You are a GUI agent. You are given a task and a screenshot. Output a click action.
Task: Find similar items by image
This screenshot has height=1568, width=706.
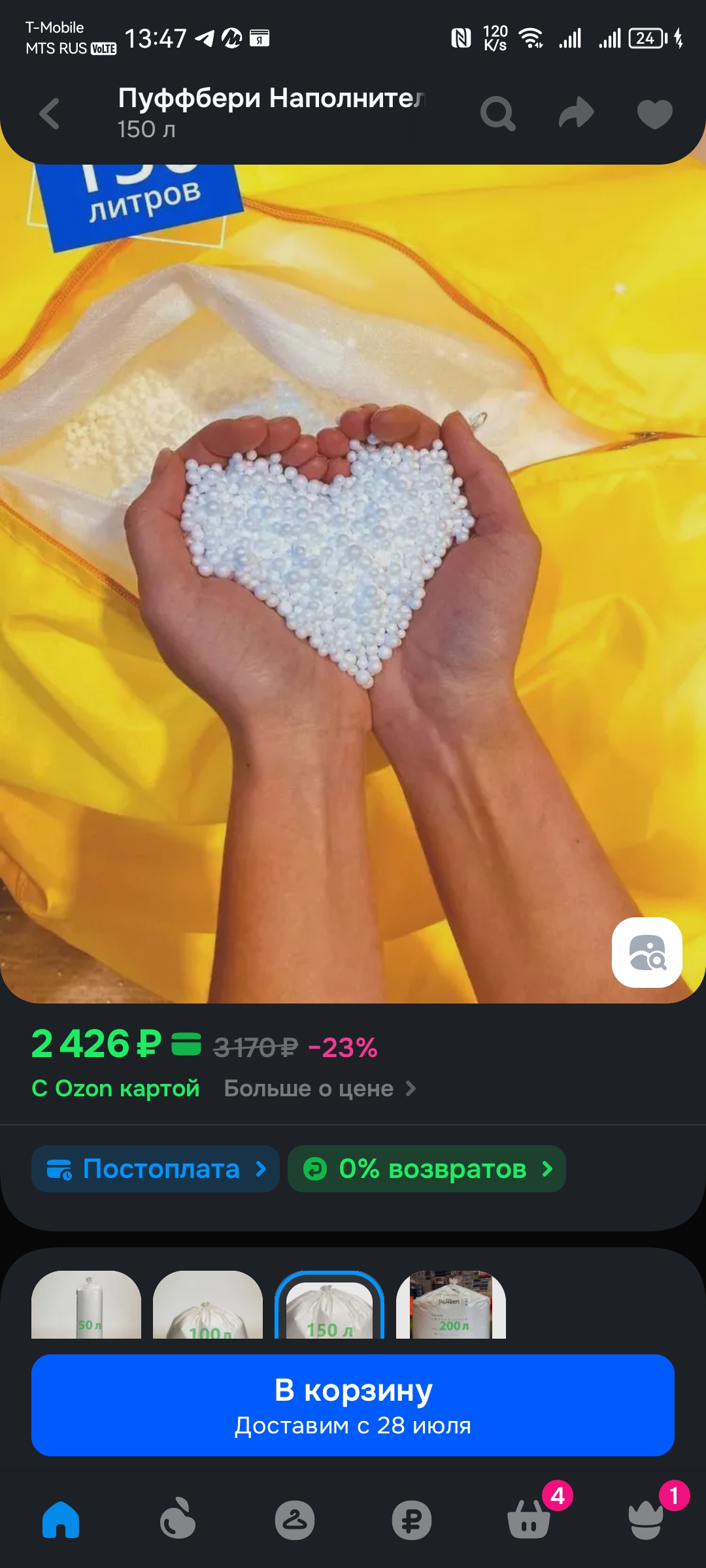[x=647, y=952]
